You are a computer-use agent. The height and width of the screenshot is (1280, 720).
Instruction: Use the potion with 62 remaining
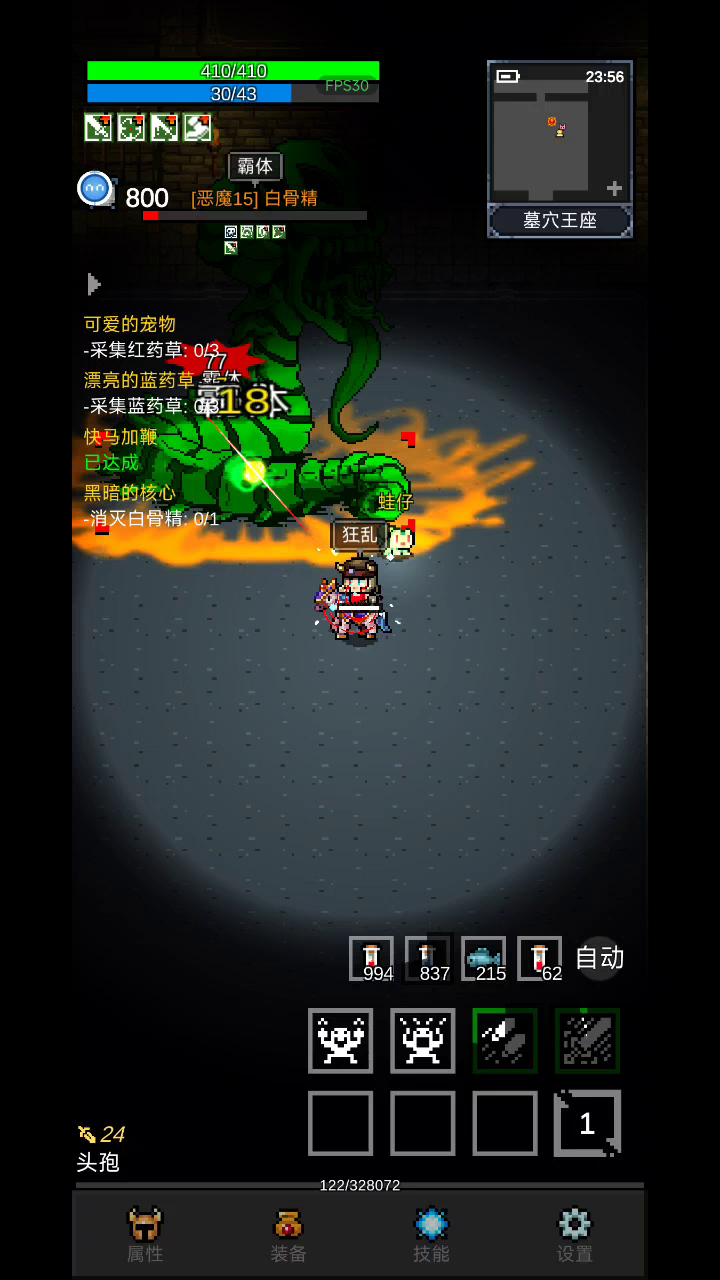(540, 959)
